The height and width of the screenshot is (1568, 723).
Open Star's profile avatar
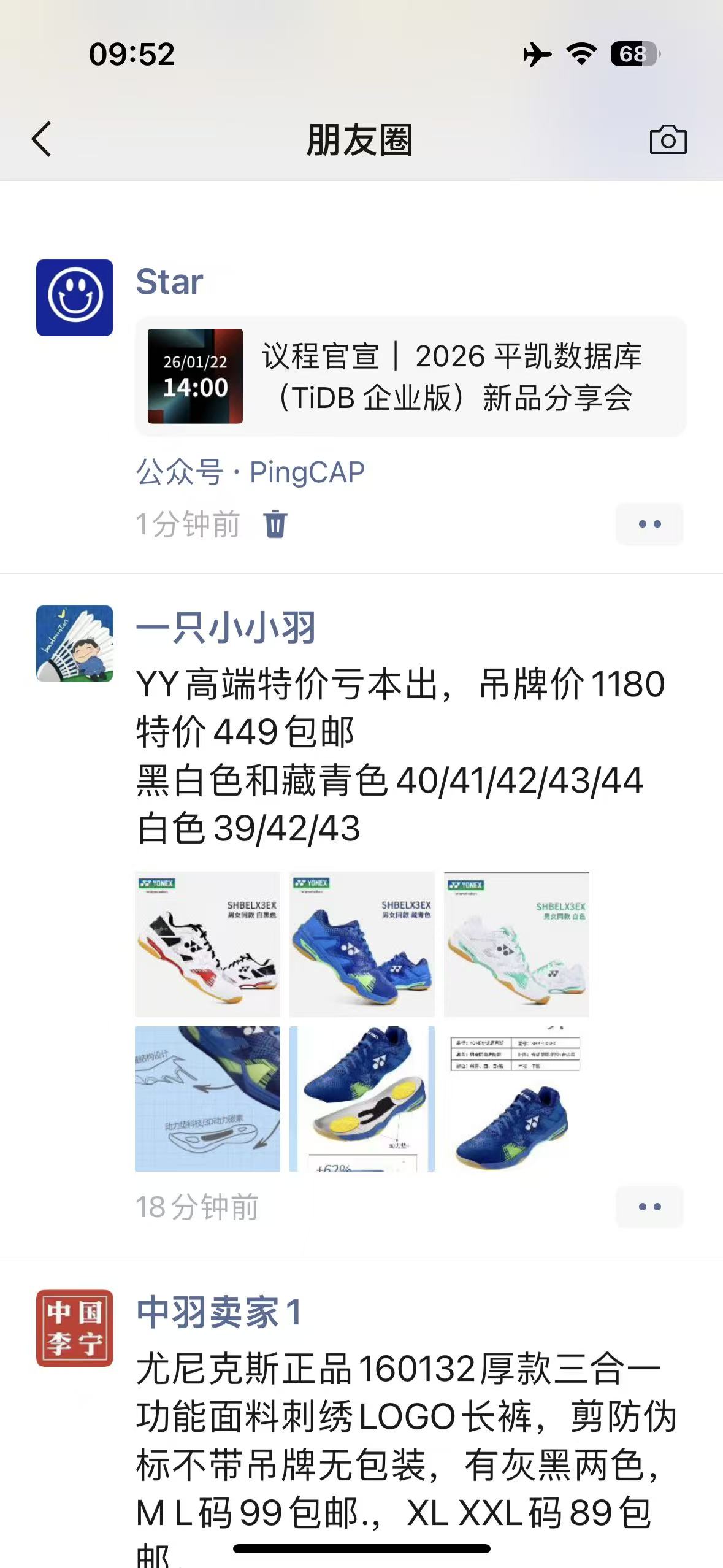[x=74, y=298]
